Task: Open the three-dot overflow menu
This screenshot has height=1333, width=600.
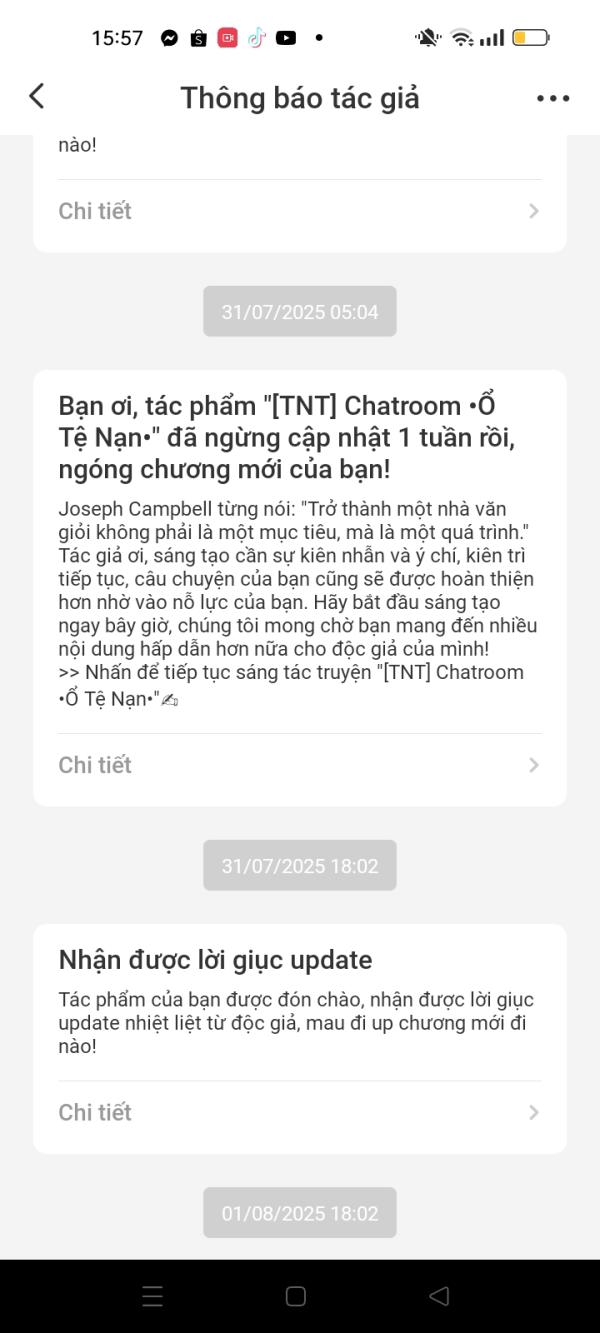Action: 553,98
